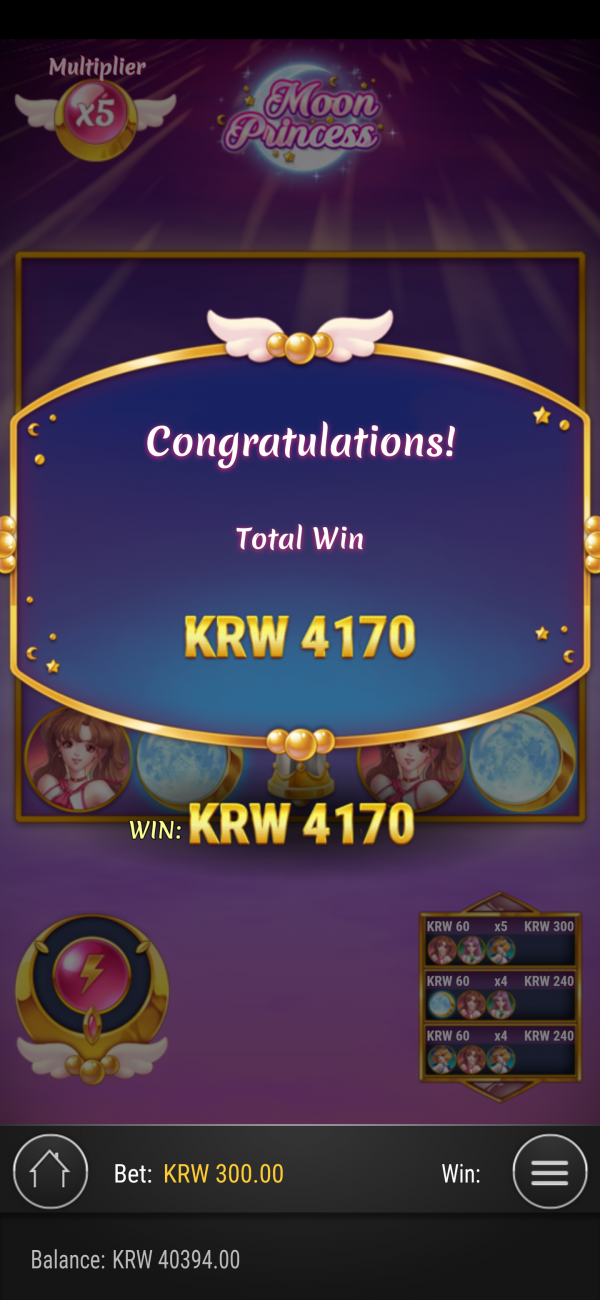Tap the lightning spin button
The image size is (600, 1300).
click(x=91, y=975)
